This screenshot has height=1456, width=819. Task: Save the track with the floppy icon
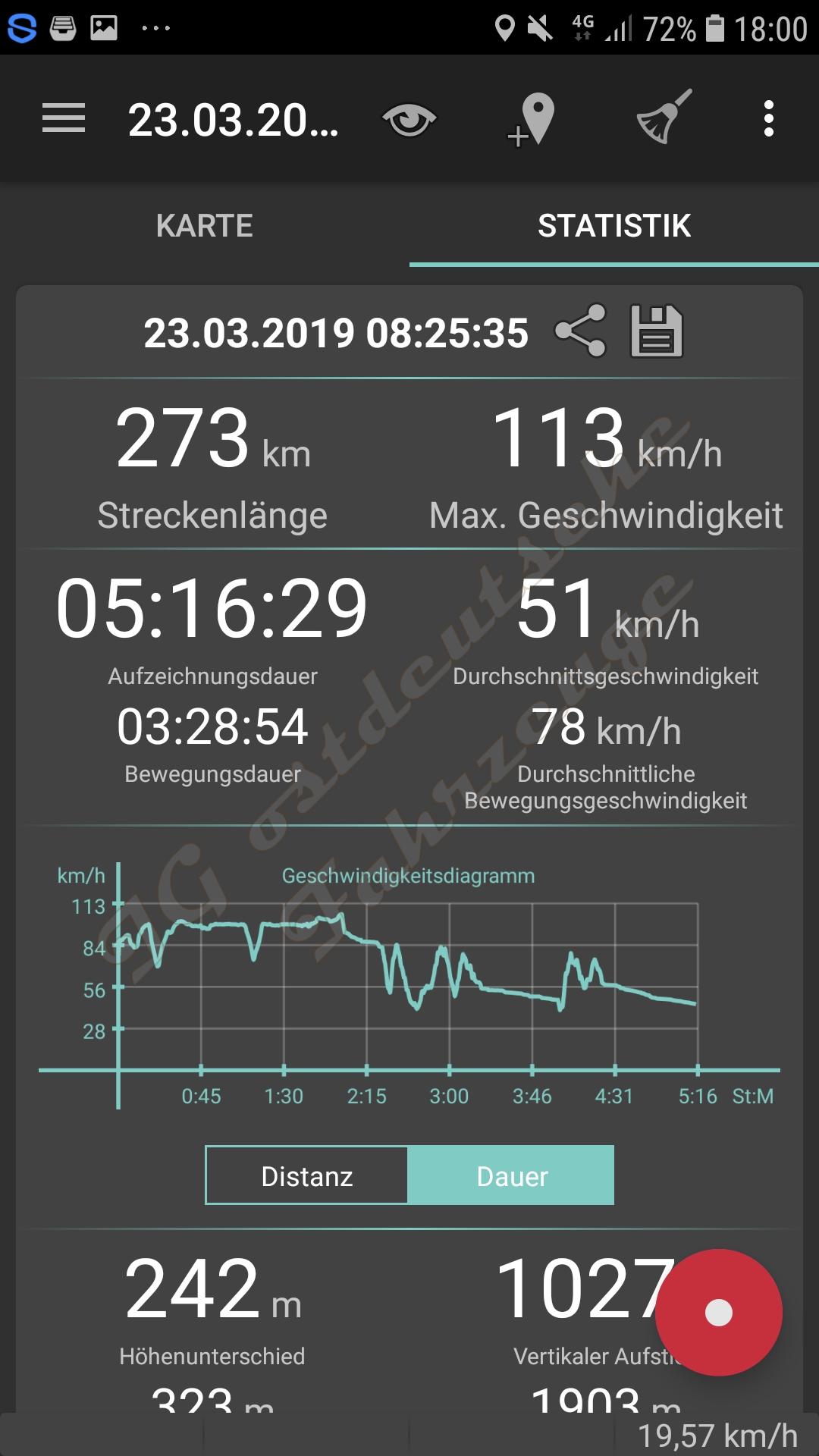pos(657,331)
